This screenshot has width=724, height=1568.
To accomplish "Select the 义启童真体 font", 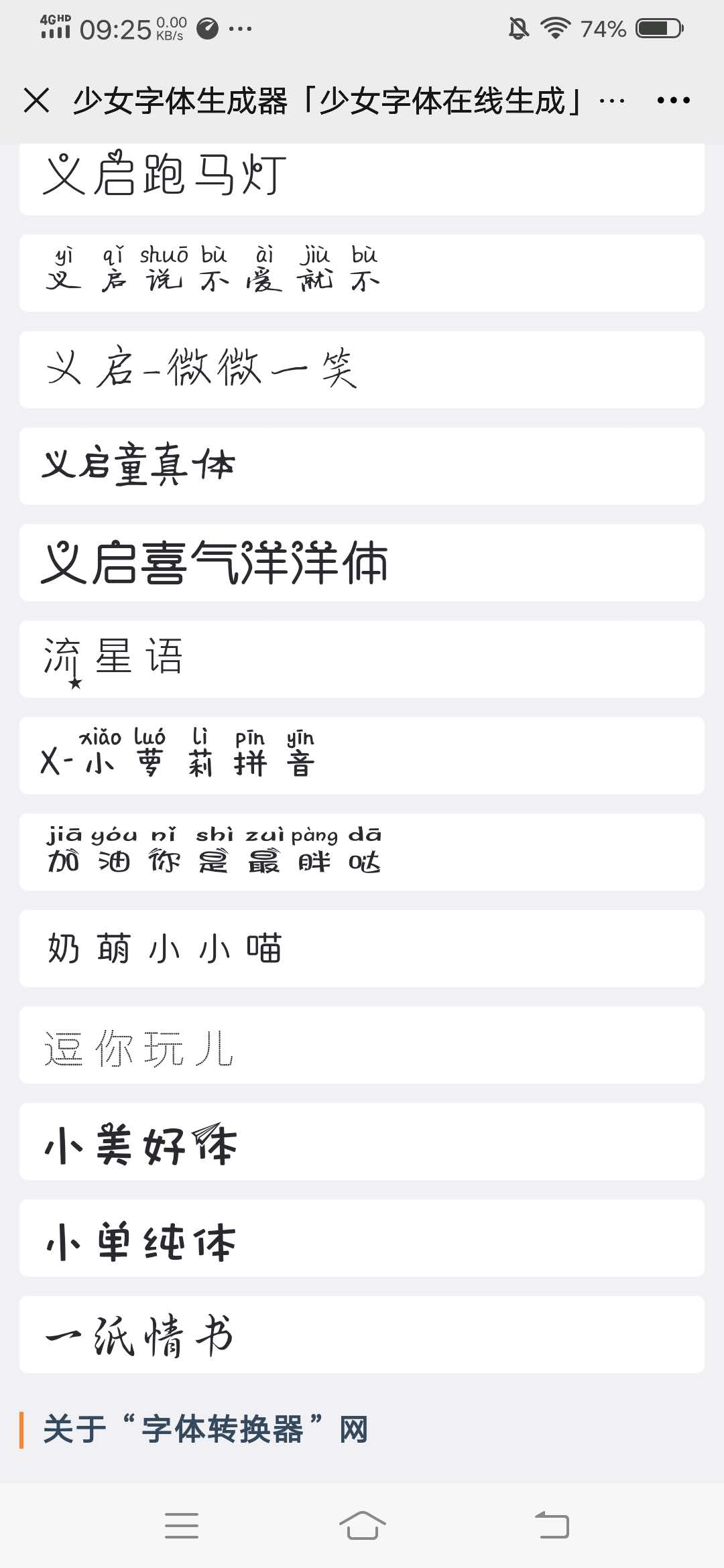I will pos(362,466).
